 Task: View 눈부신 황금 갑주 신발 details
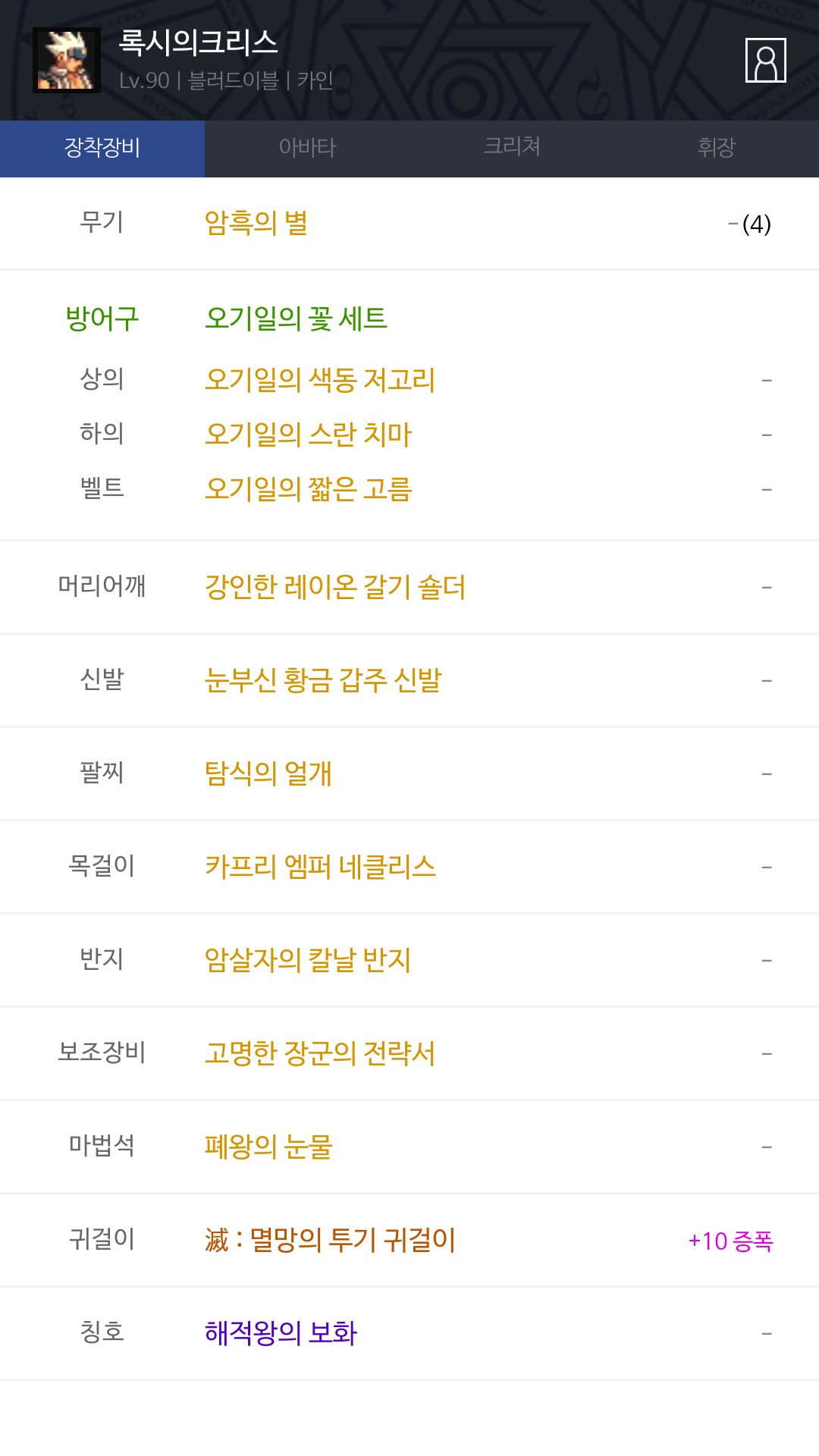(323, 679)
